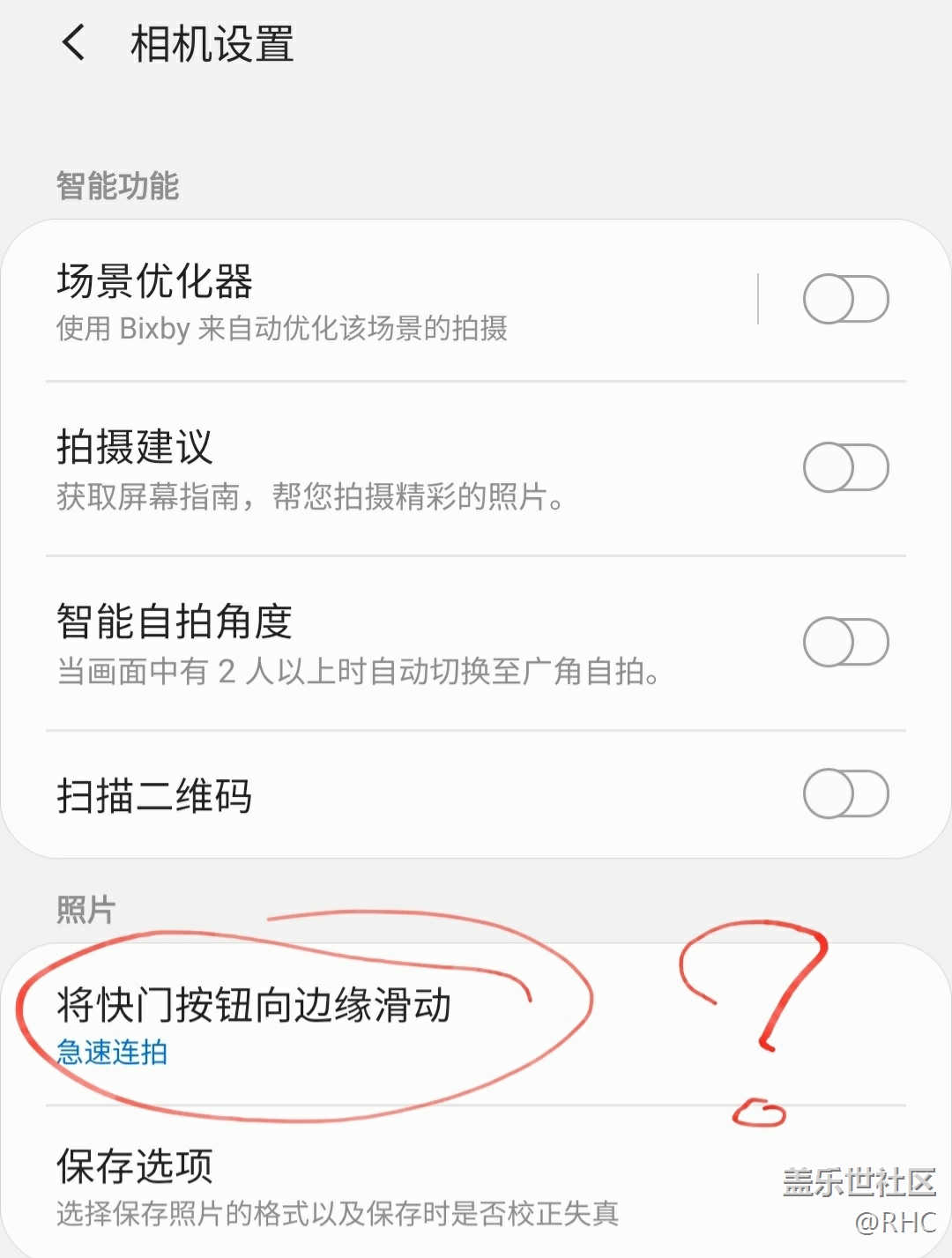Turn on 拍摄建议
The image size is (952, 1258).
844,467
